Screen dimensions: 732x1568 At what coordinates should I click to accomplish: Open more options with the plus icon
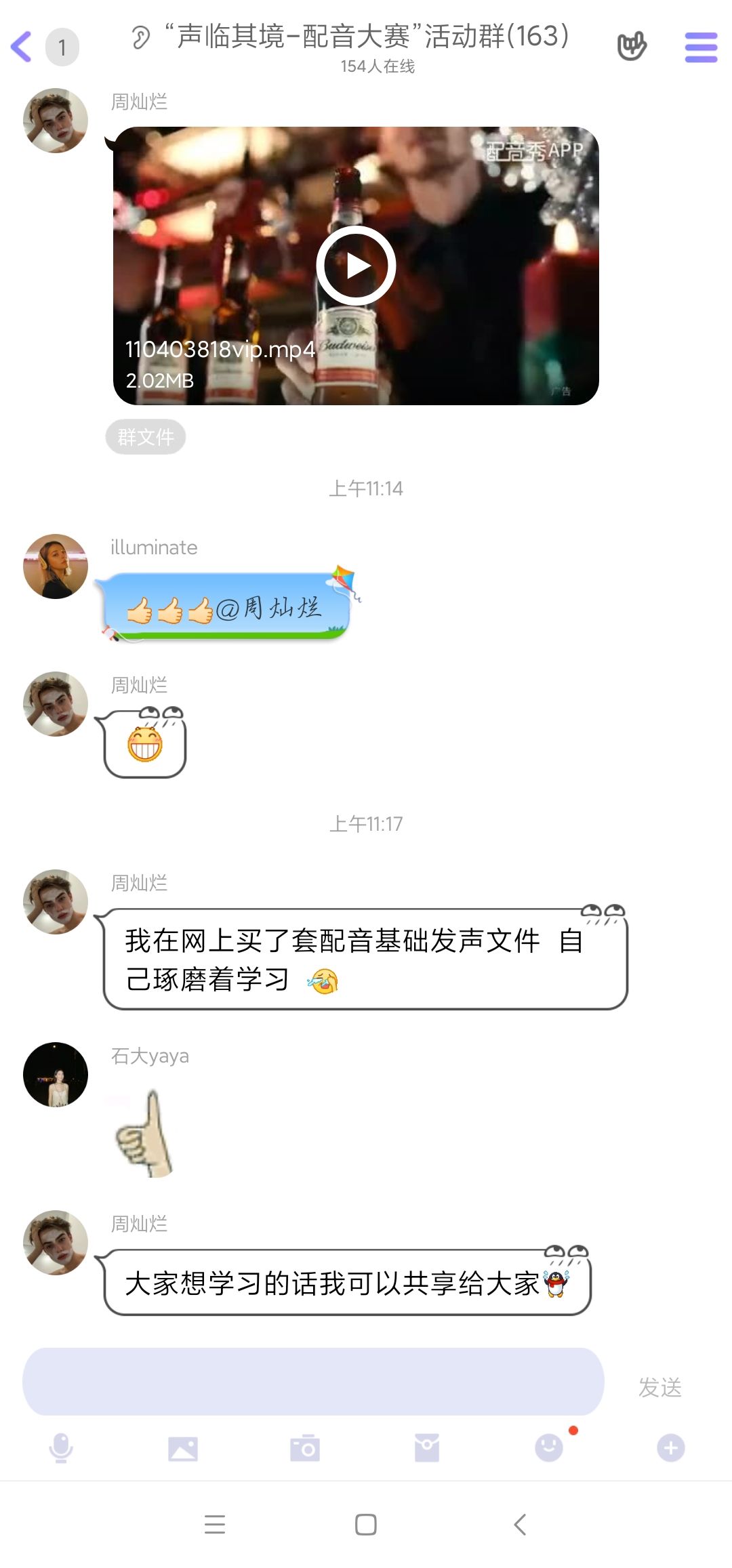coord(671,1448)
